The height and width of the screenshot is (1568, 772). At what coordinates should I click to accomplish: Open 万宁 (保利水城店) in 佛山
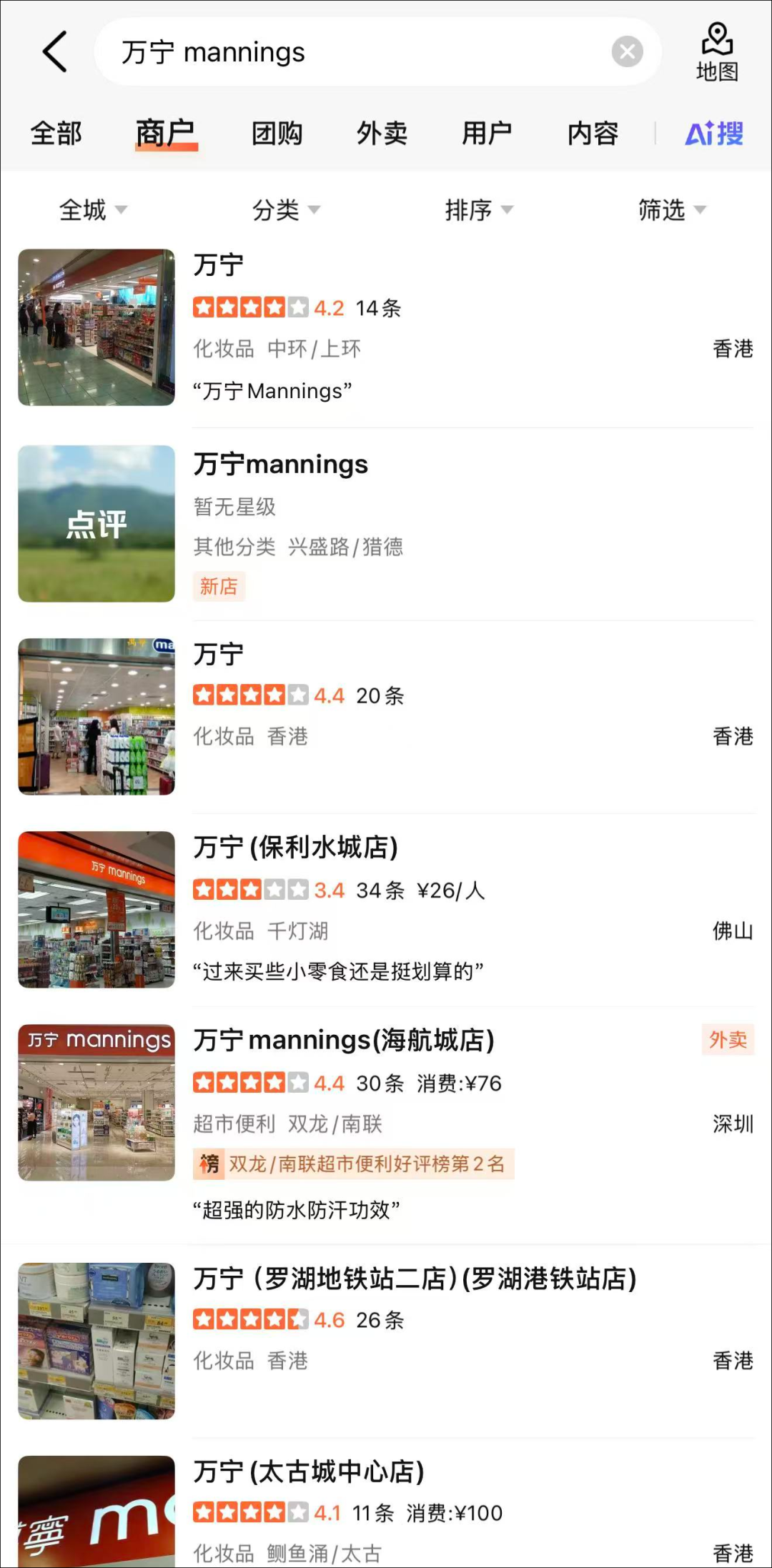386,910
